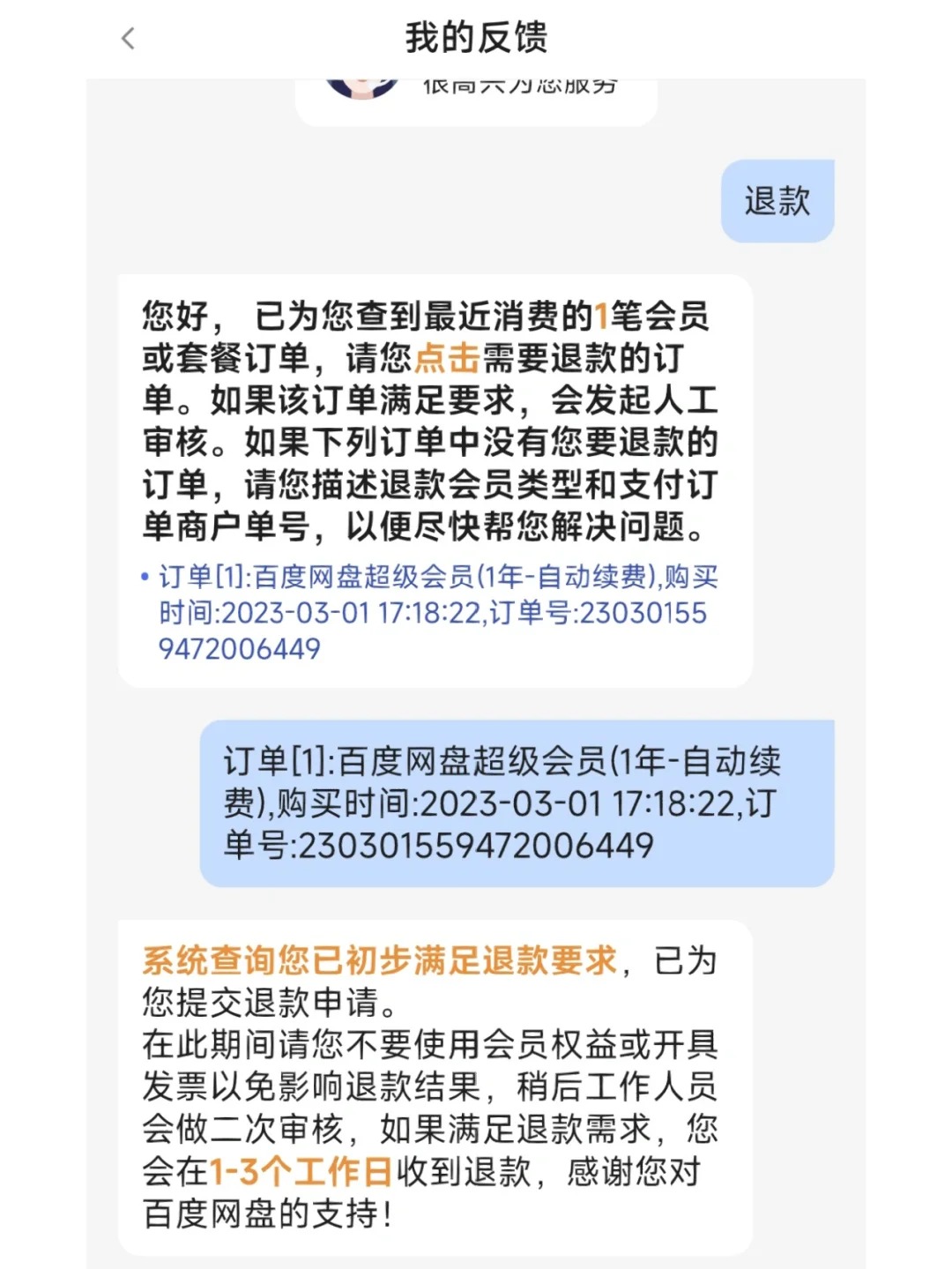Tap the highlighted '点击' text in the bot message
The height and width of the screenshot is (1269, 952).
(x=450, y=357)
